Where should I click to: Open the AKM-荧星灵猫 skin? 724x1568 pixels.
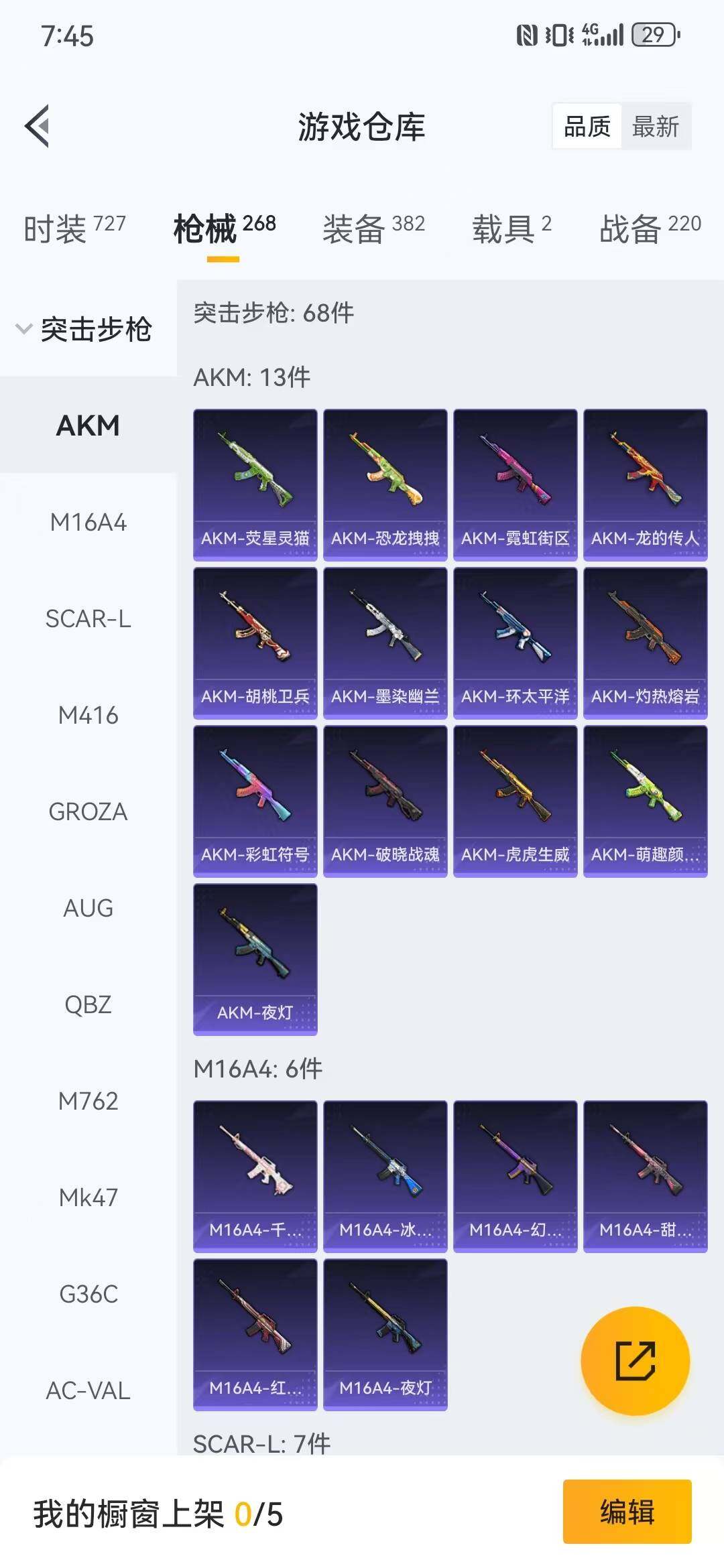click(255, 484)
